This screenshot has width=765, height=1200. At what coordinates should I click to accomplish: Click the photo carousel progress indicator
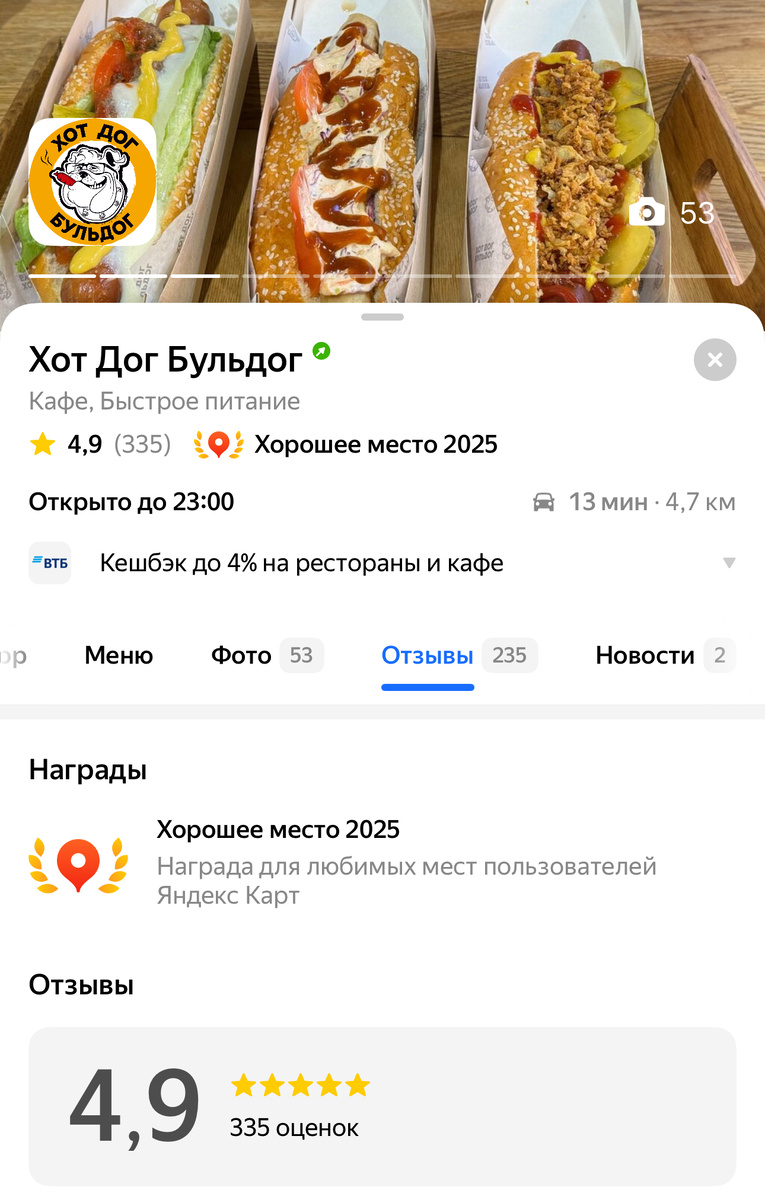pyautogui.click(x=382, y=275)
